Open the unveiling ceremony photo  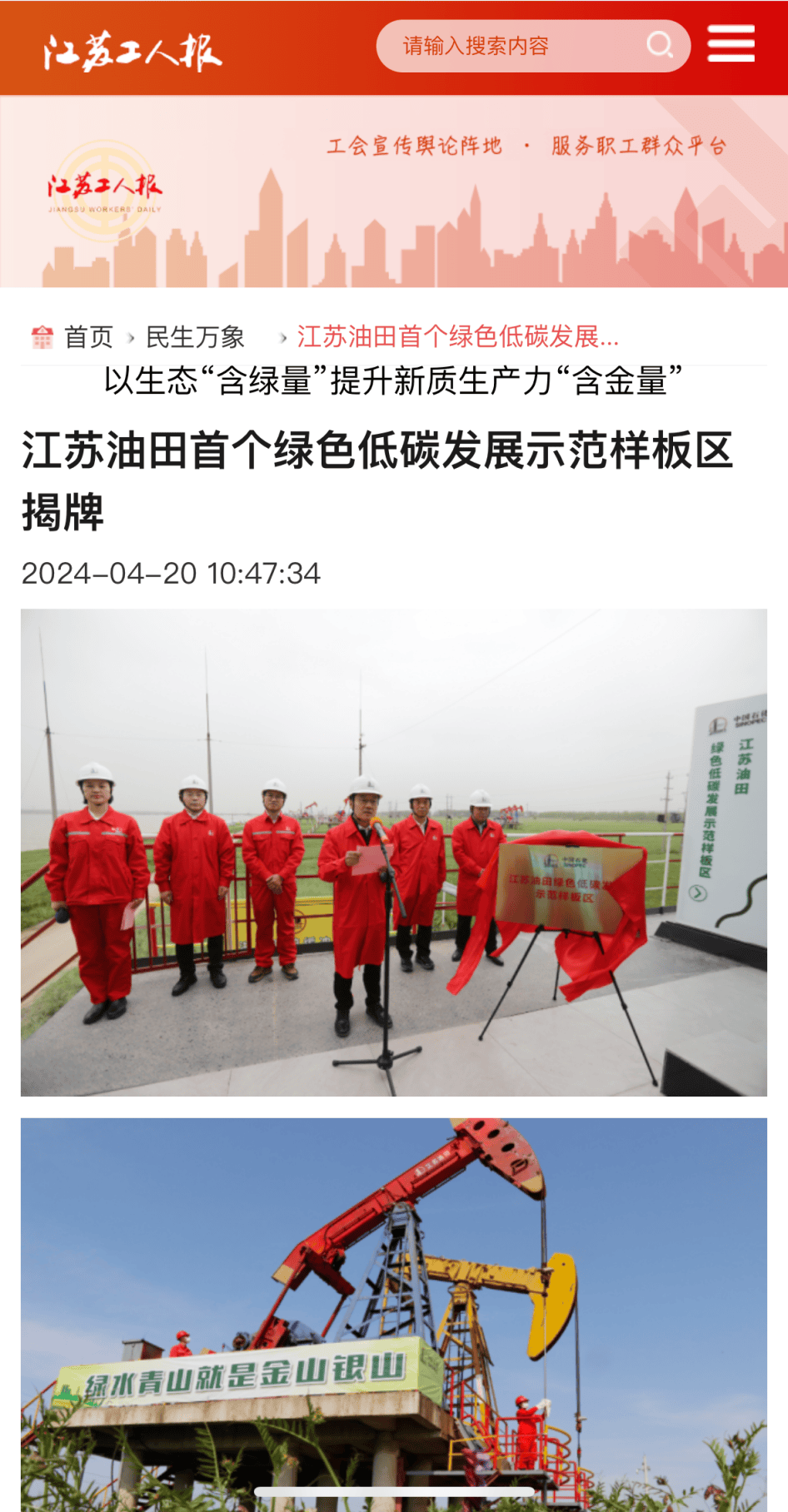[393, 852]
